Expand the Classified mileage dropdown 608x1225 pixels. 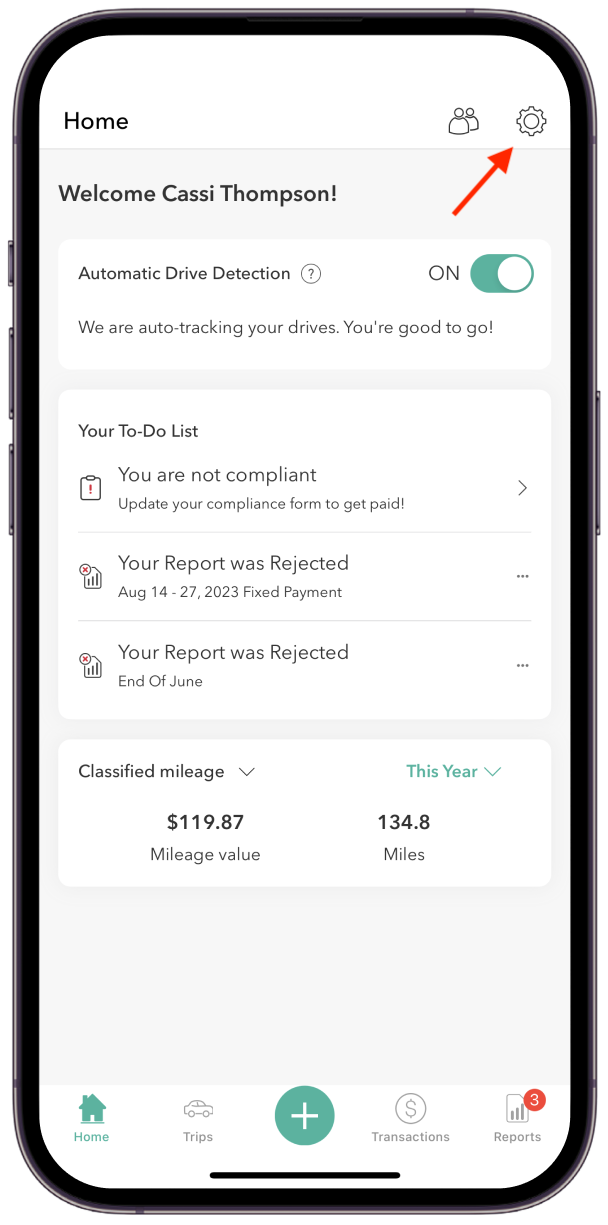(x=247, y=772)
